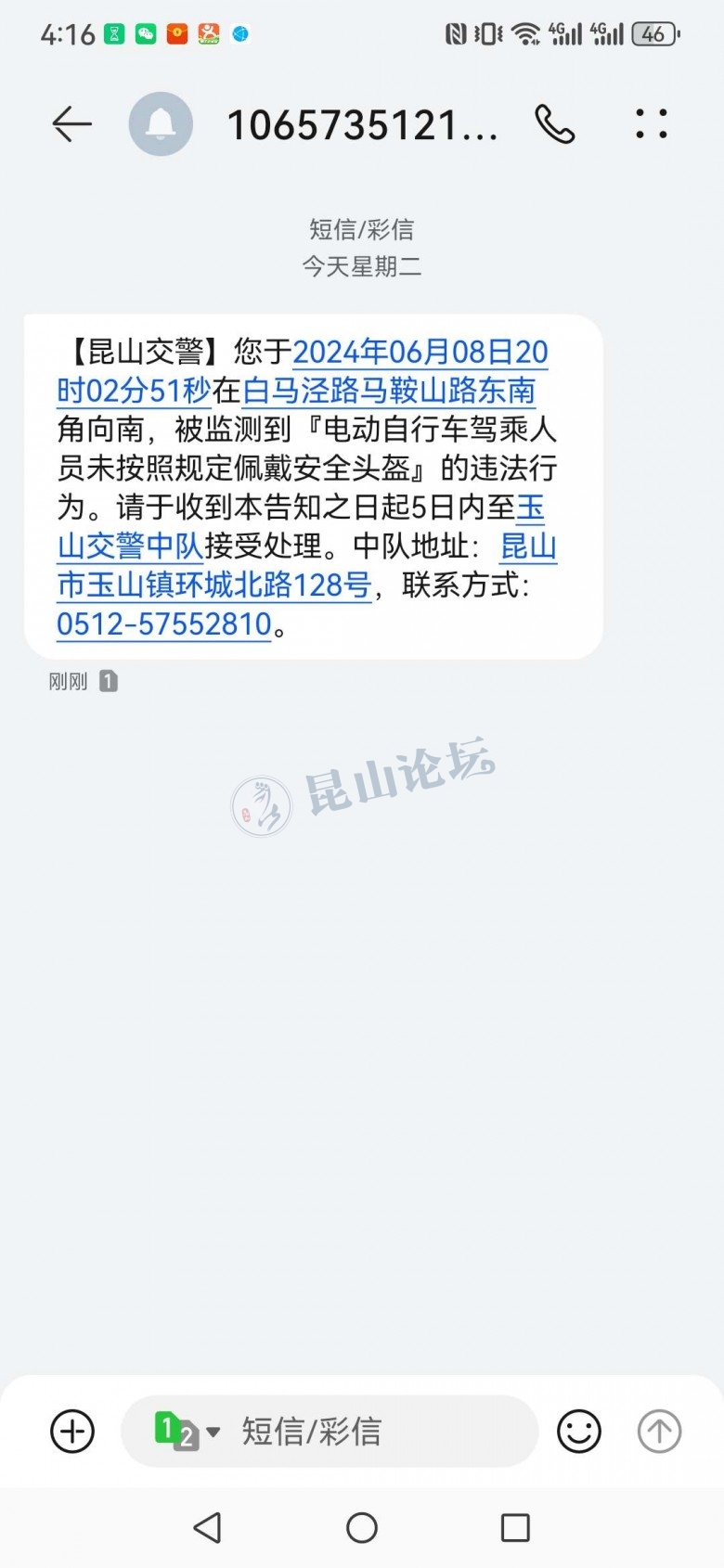Open the emoji smiley picker
The height and width of the screenshot is (1568, 724).
[x=579, y=1431]
